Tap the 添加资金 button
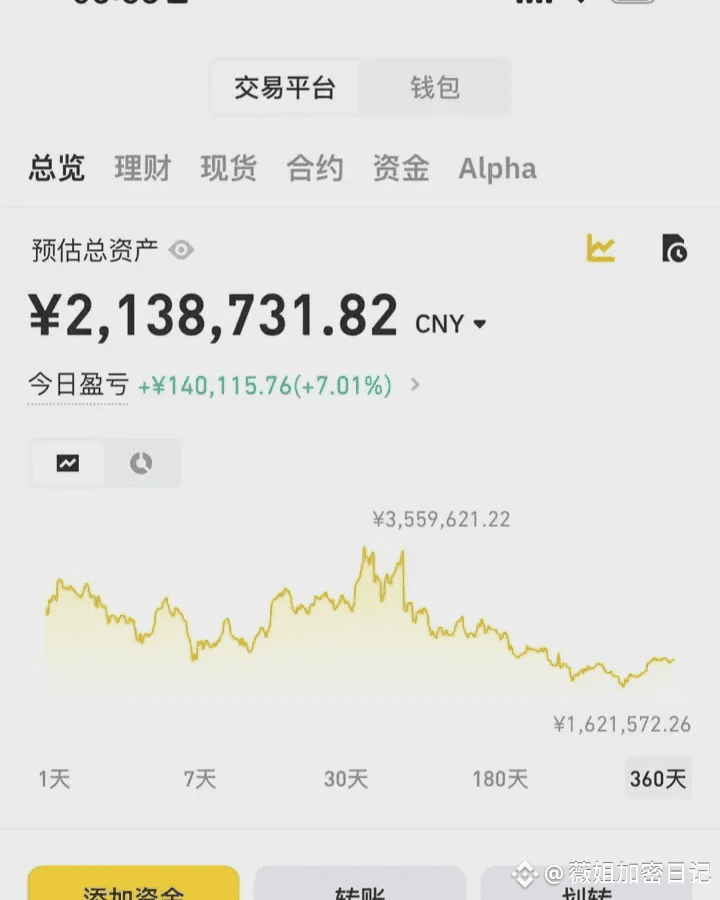 (133, 884)
